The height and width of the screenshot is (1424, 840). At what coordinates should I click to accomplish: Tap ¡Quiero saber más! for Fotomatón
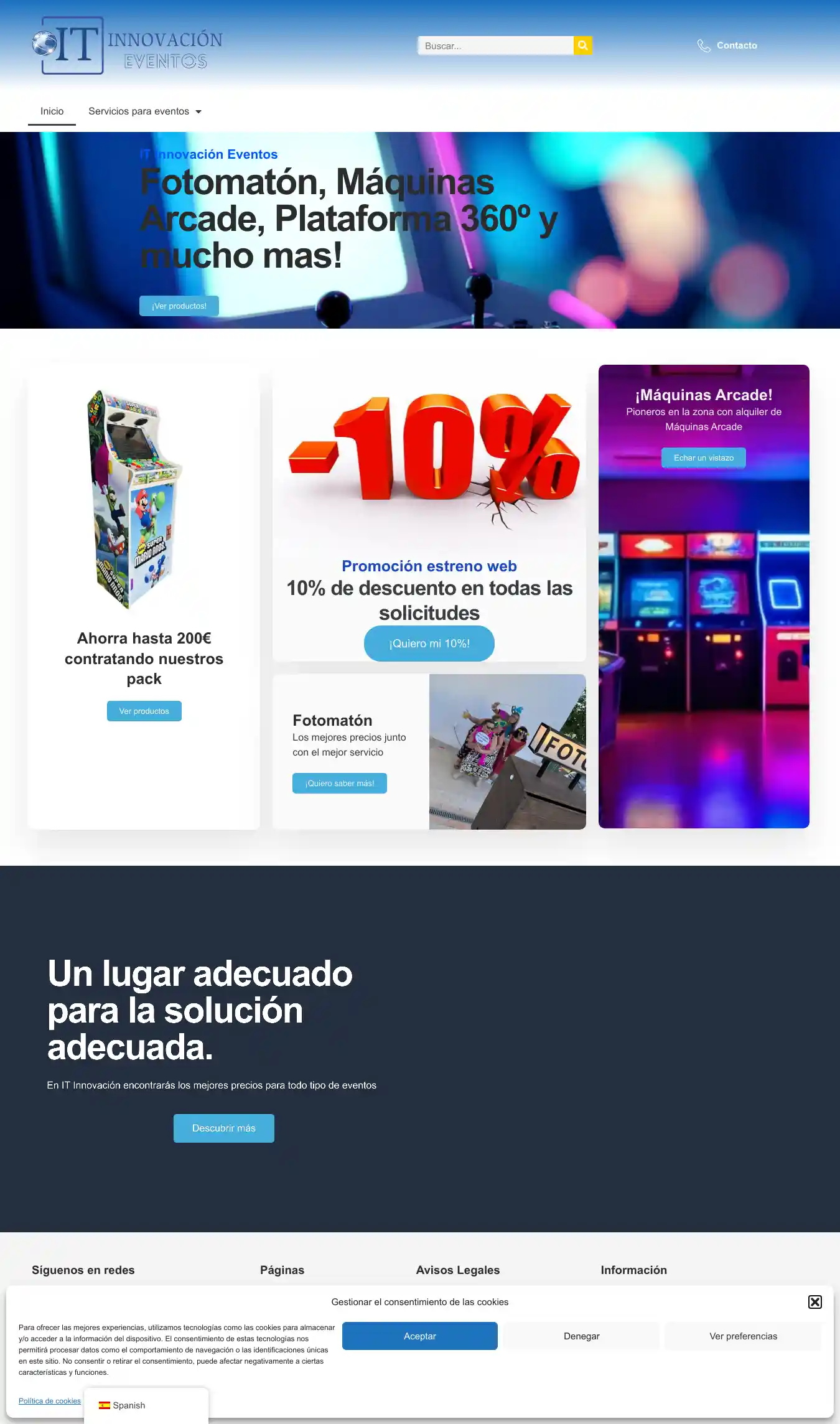[340, 783]
